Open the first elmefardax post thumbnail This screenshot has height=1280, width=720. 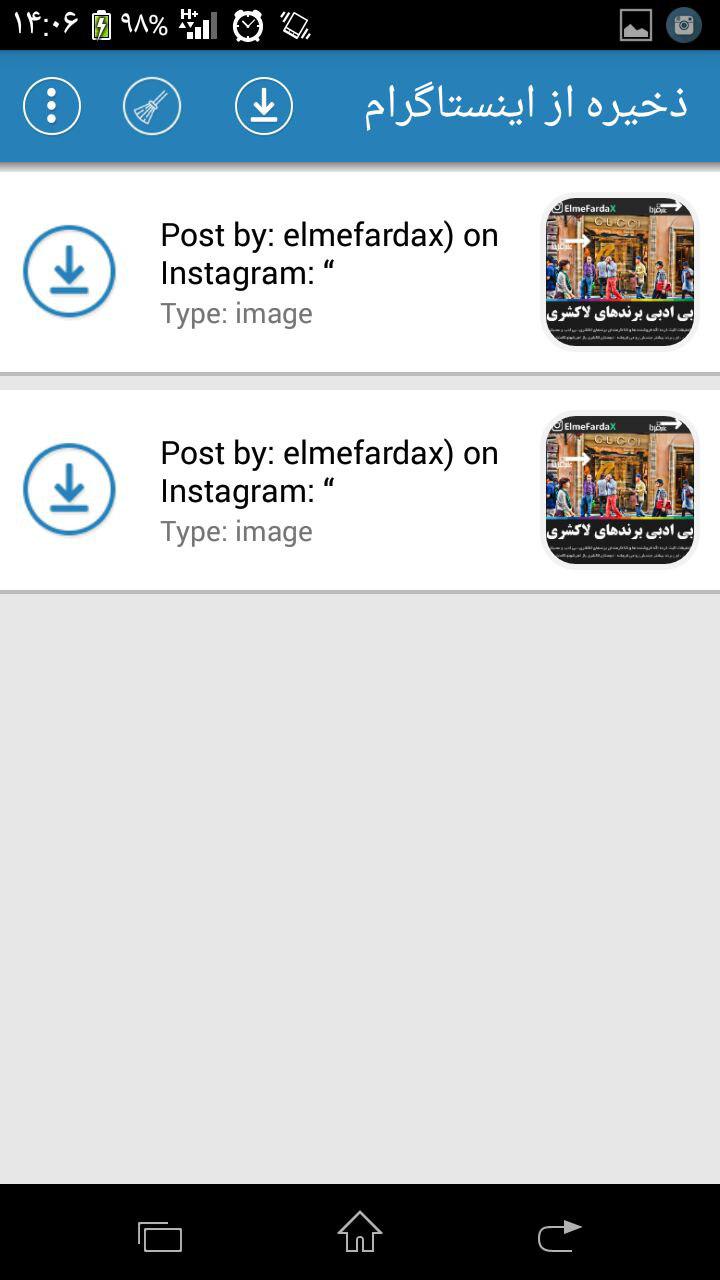tap(619, 272)
